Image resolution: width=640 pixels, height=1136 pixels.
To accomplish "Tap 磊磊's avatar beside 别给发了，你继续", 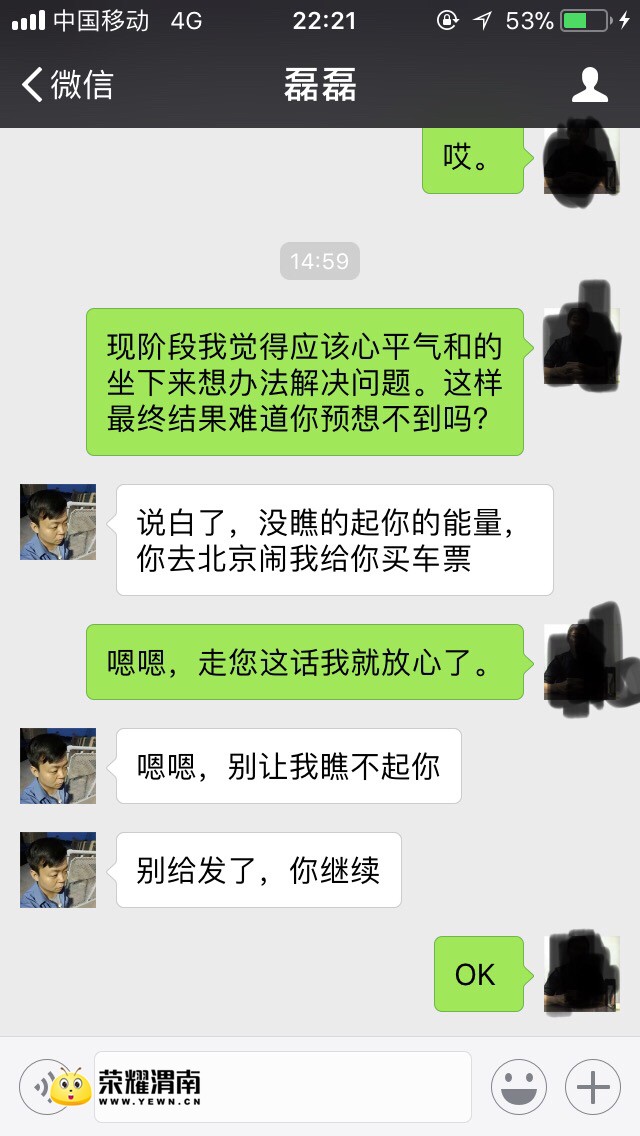I will click(58, 870).
